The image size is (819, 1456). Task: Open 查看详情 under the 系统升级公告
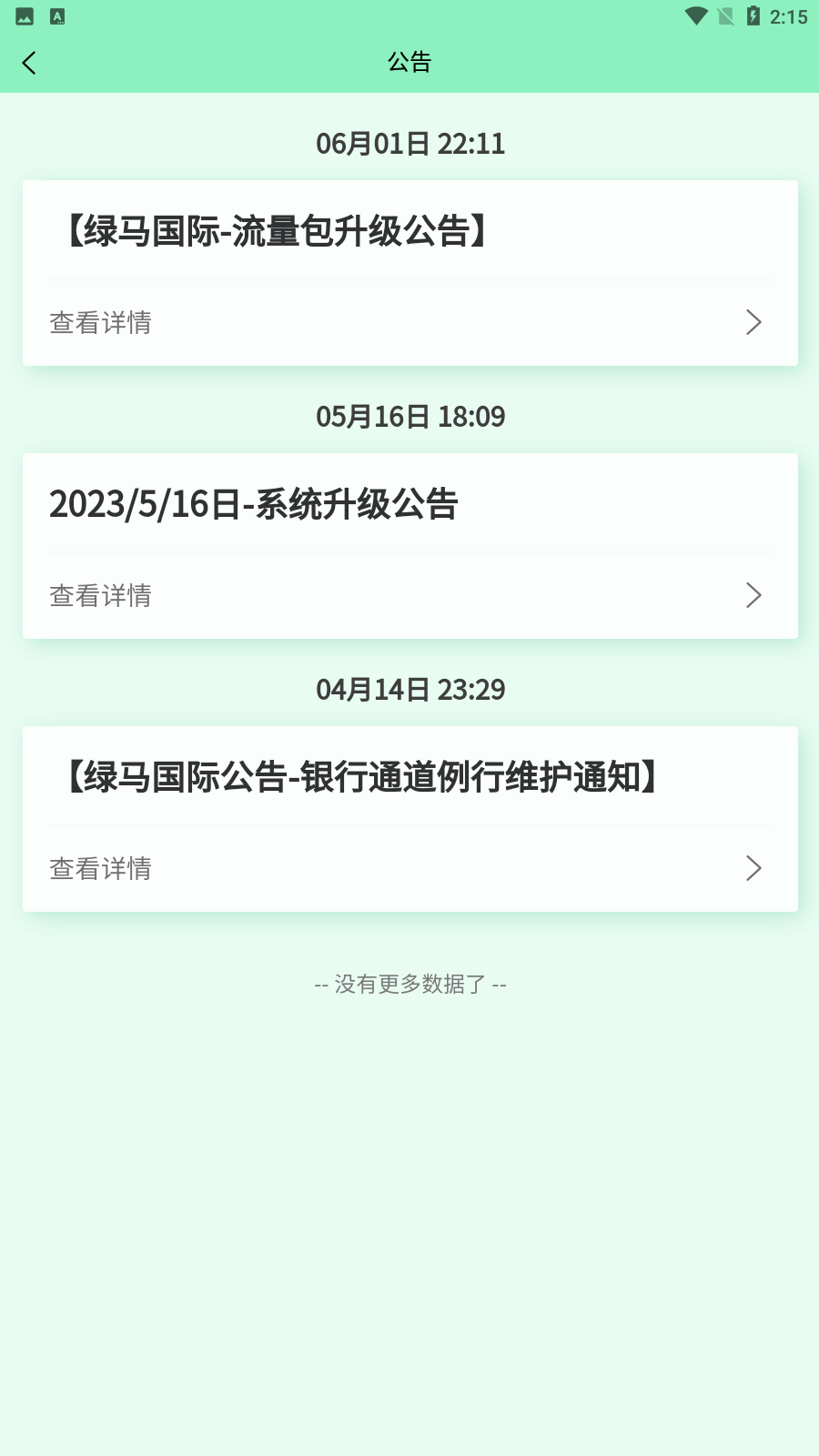tap(100, 595)
